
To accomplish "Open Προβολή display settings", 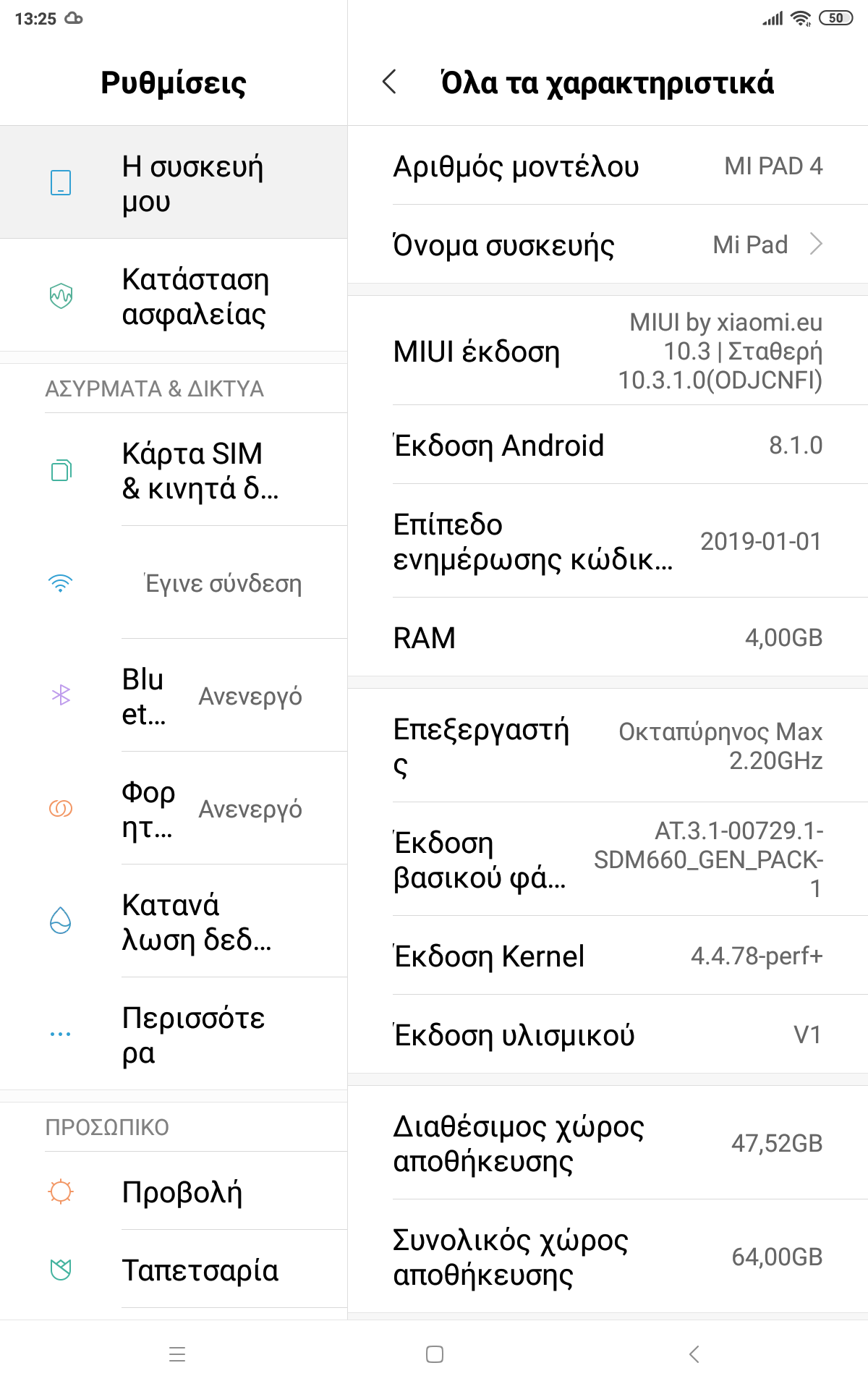I will coord(174,1192).
